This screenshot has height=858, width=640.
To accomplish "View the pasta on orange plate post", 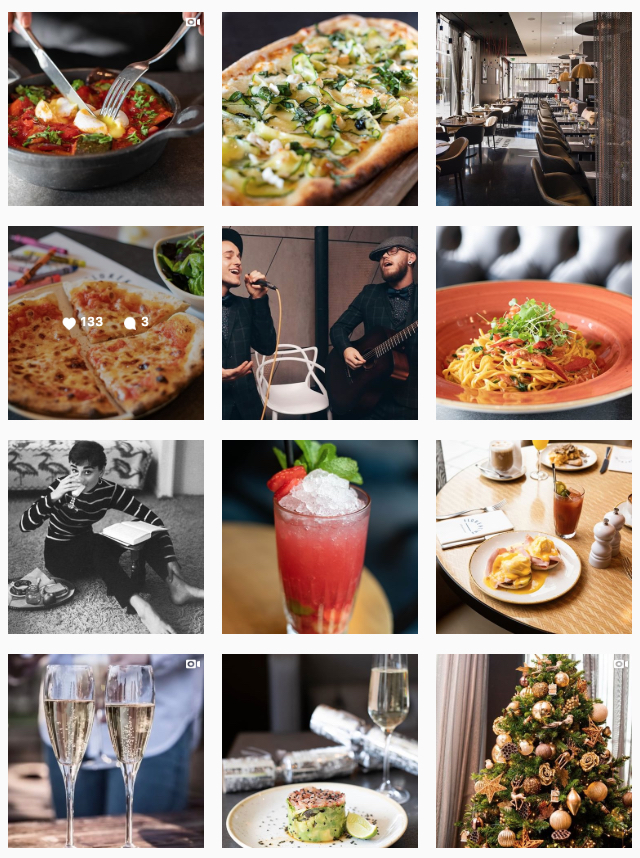I will [x=533, y=323].
